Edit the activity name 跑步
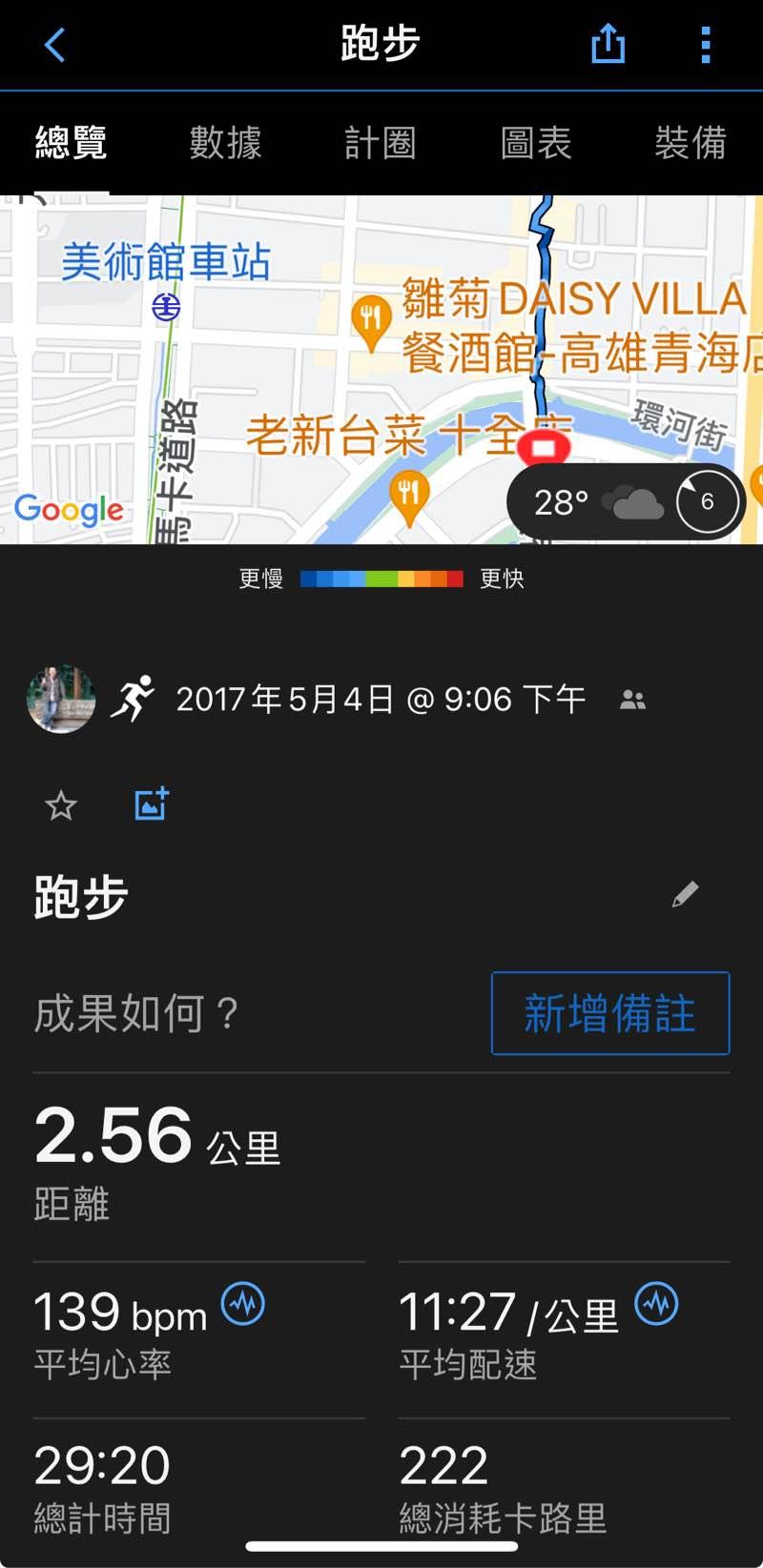 point(685,894)
